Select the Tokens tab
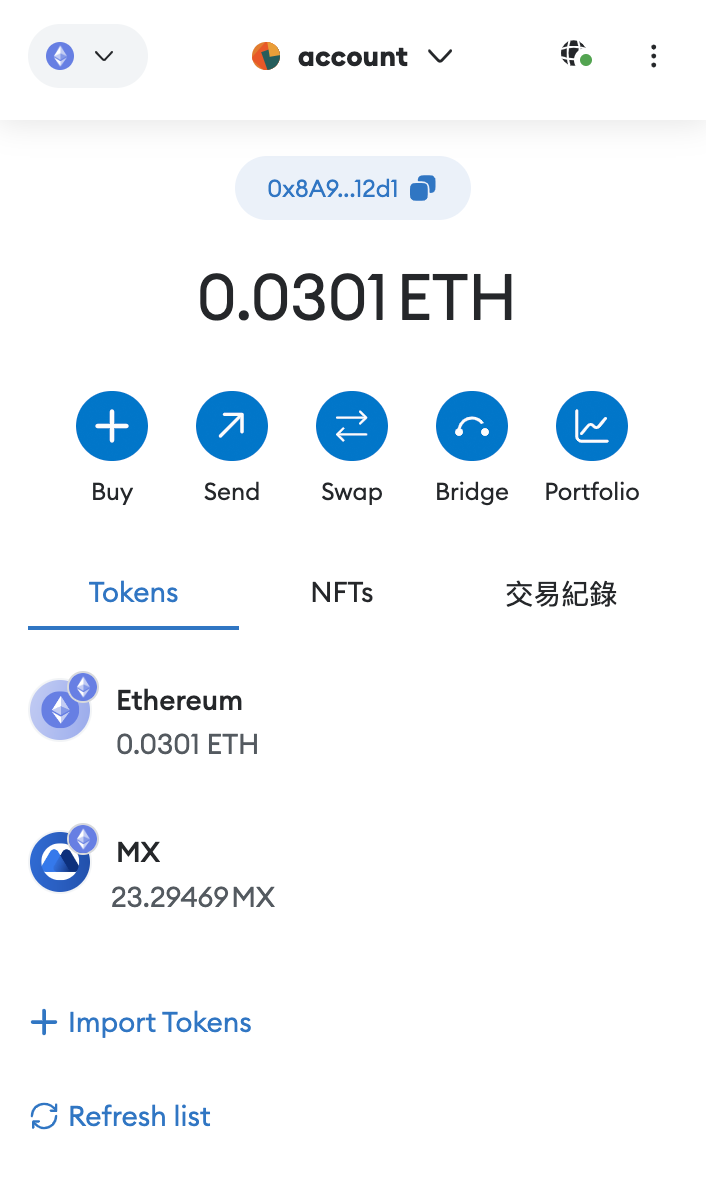 click(133, 593)
